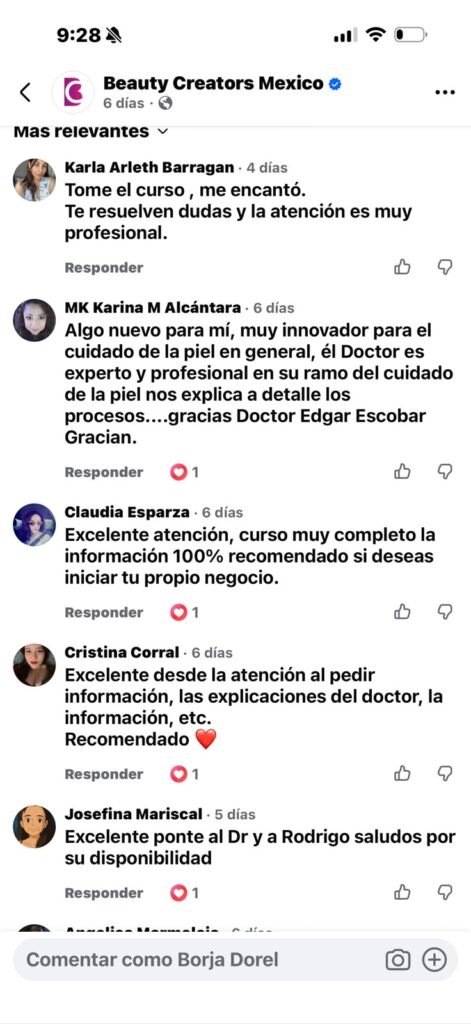
Task: Open Beauty Creators Mexico page name
Action: click(214, 84)
